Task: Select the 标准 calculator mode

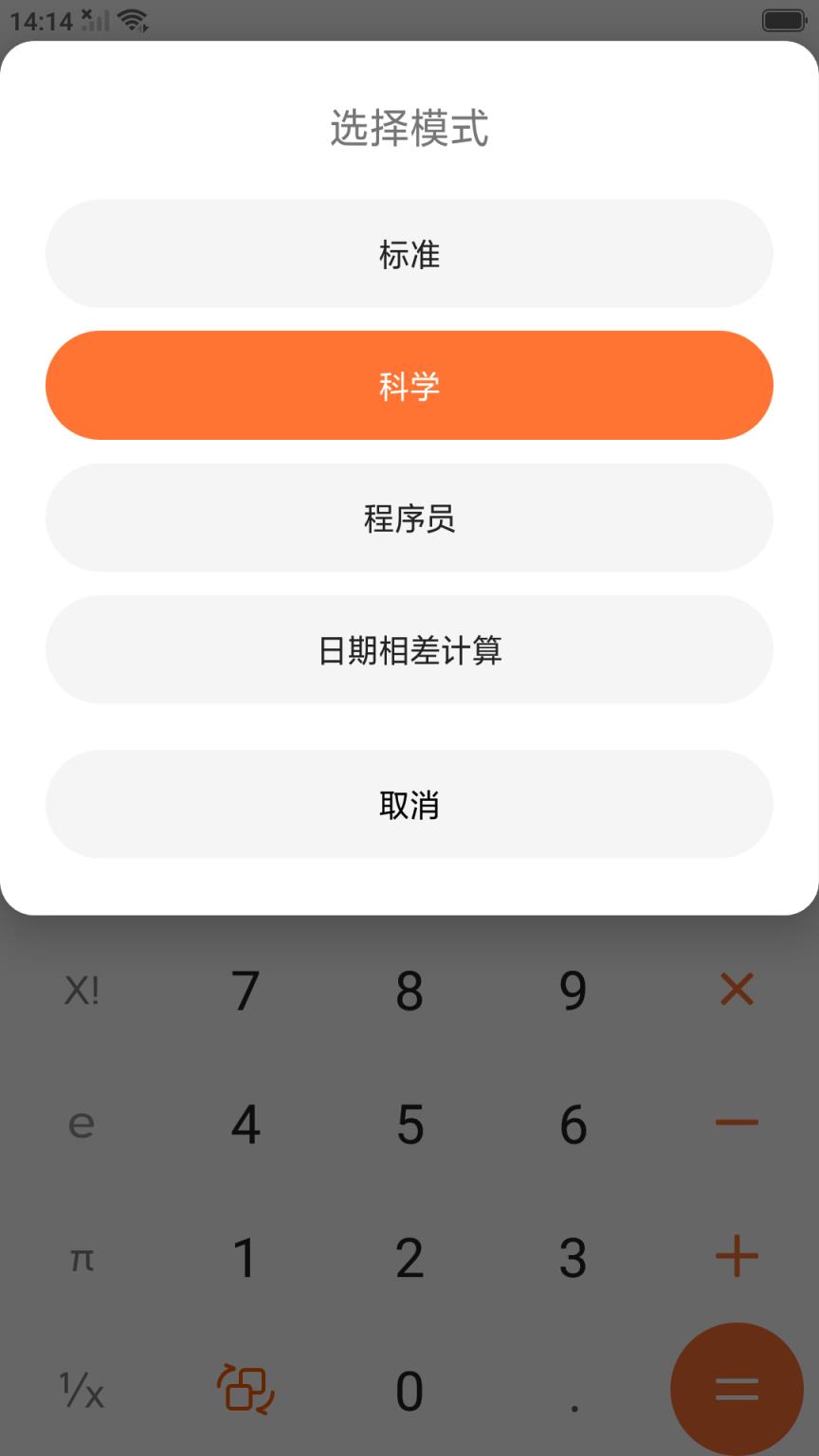Action: (x=409, y=254)
